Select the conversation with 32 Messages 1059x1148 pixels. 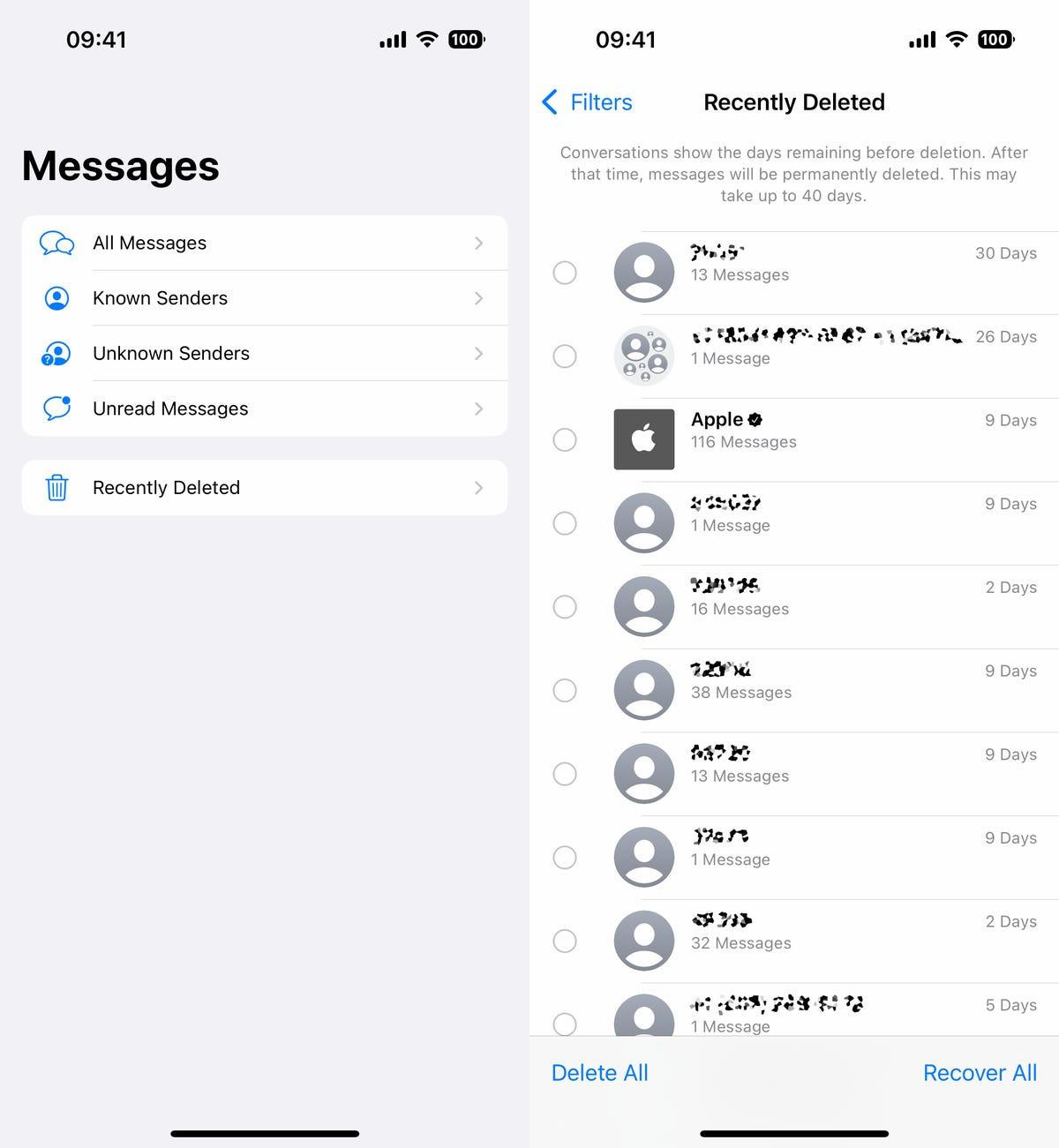pyautogui.click(x=565, y=941)
